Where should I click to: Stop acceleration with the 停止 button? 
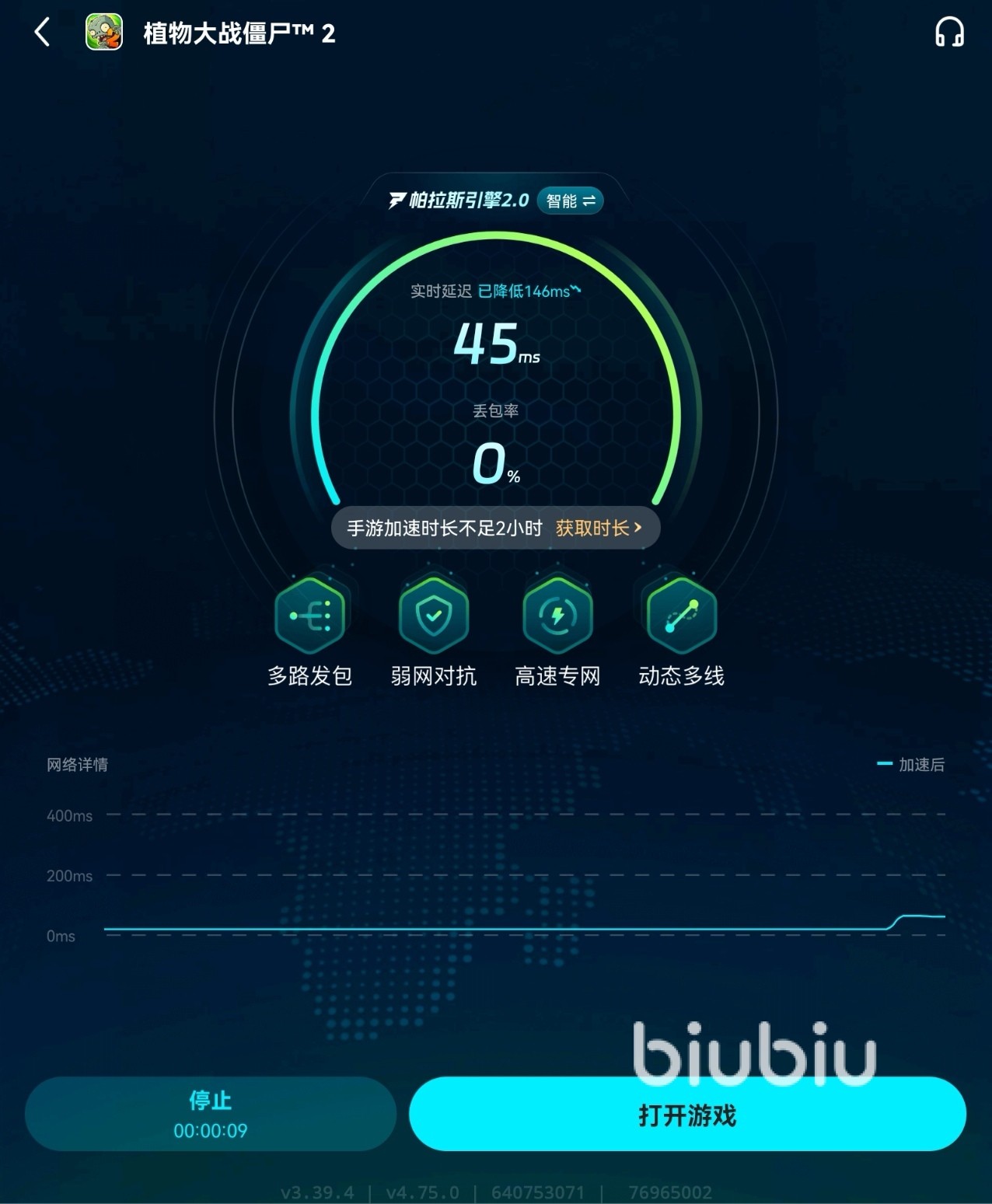(x=210, y=1113)
